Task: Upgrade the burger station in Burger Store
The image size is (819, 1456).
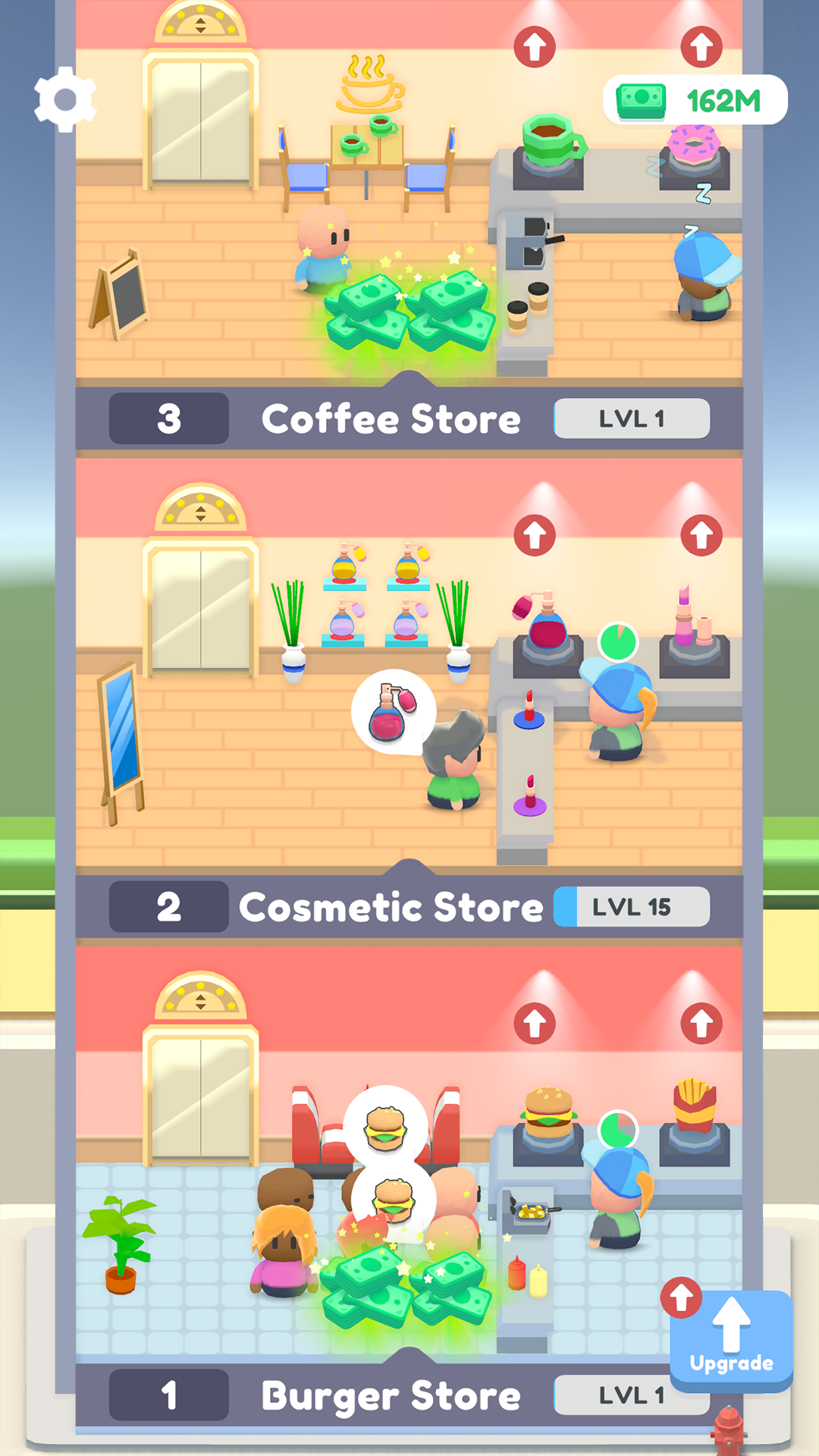Action: [535, 1024]
